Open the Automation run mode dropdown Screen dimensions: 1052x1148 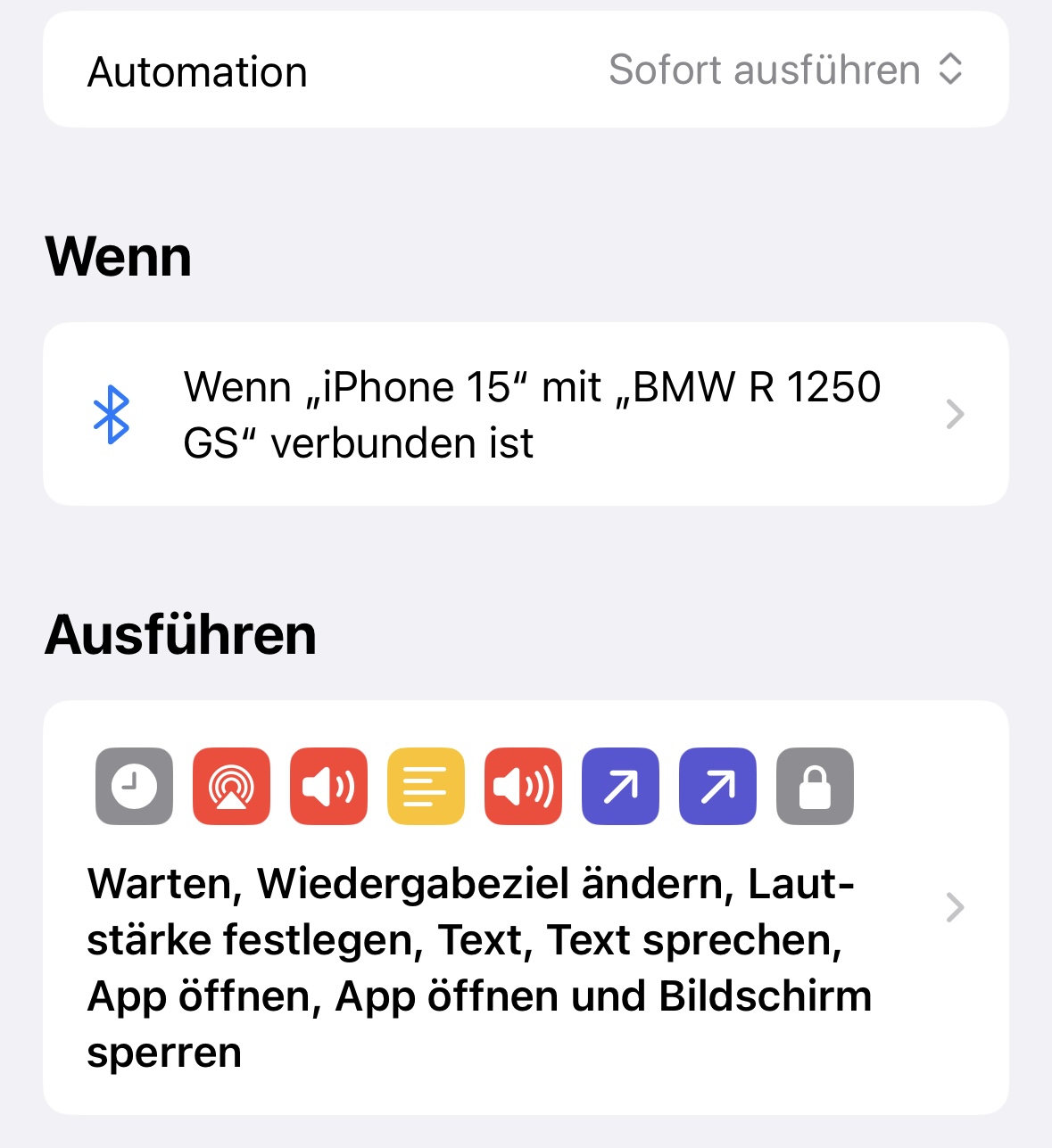click(x=785, y=70)
